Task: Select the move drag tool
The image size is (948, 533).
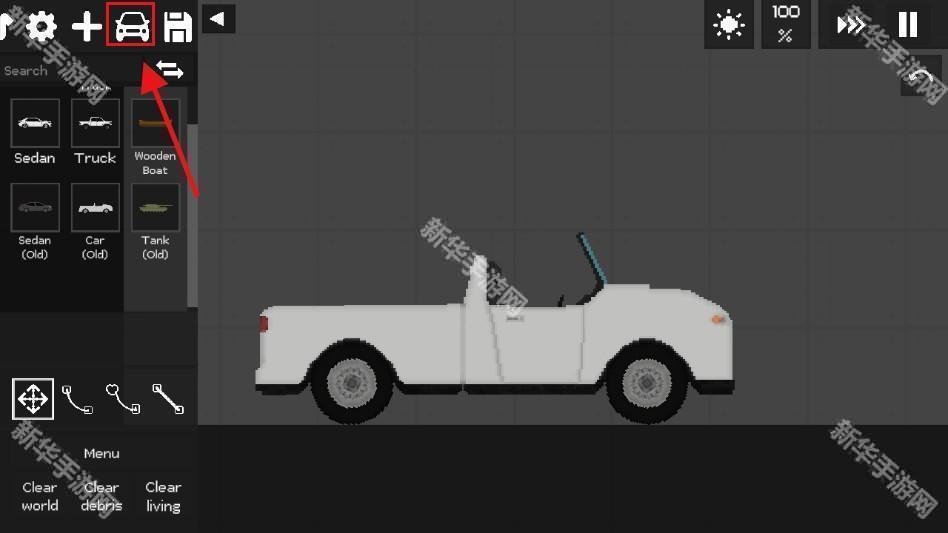Action: tap(33, 399)
